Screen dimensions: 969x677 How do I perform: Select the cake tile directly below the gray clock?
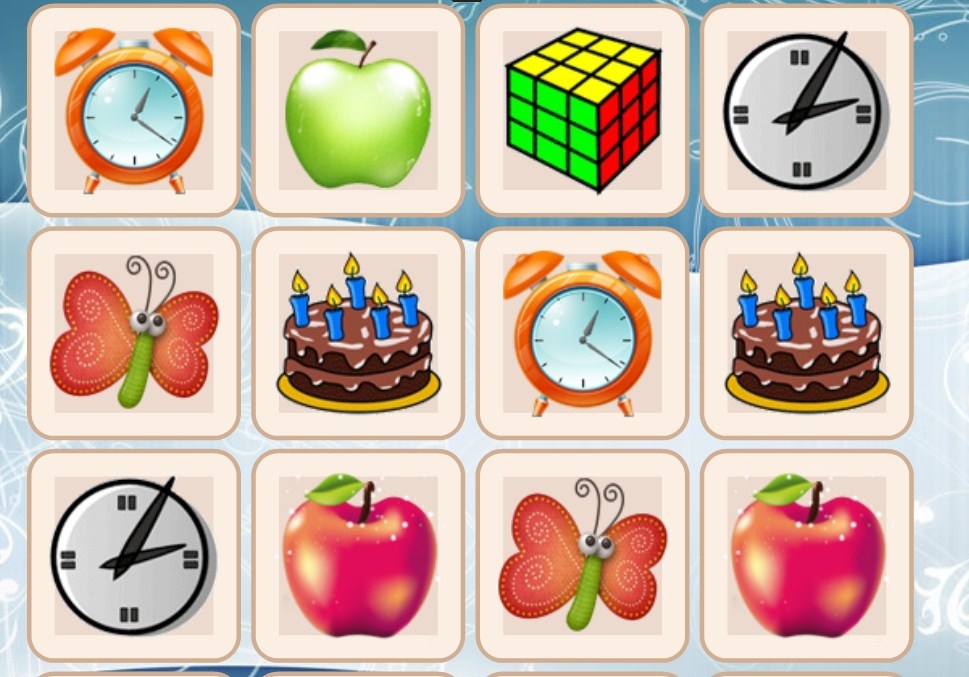tap(806, 333)
